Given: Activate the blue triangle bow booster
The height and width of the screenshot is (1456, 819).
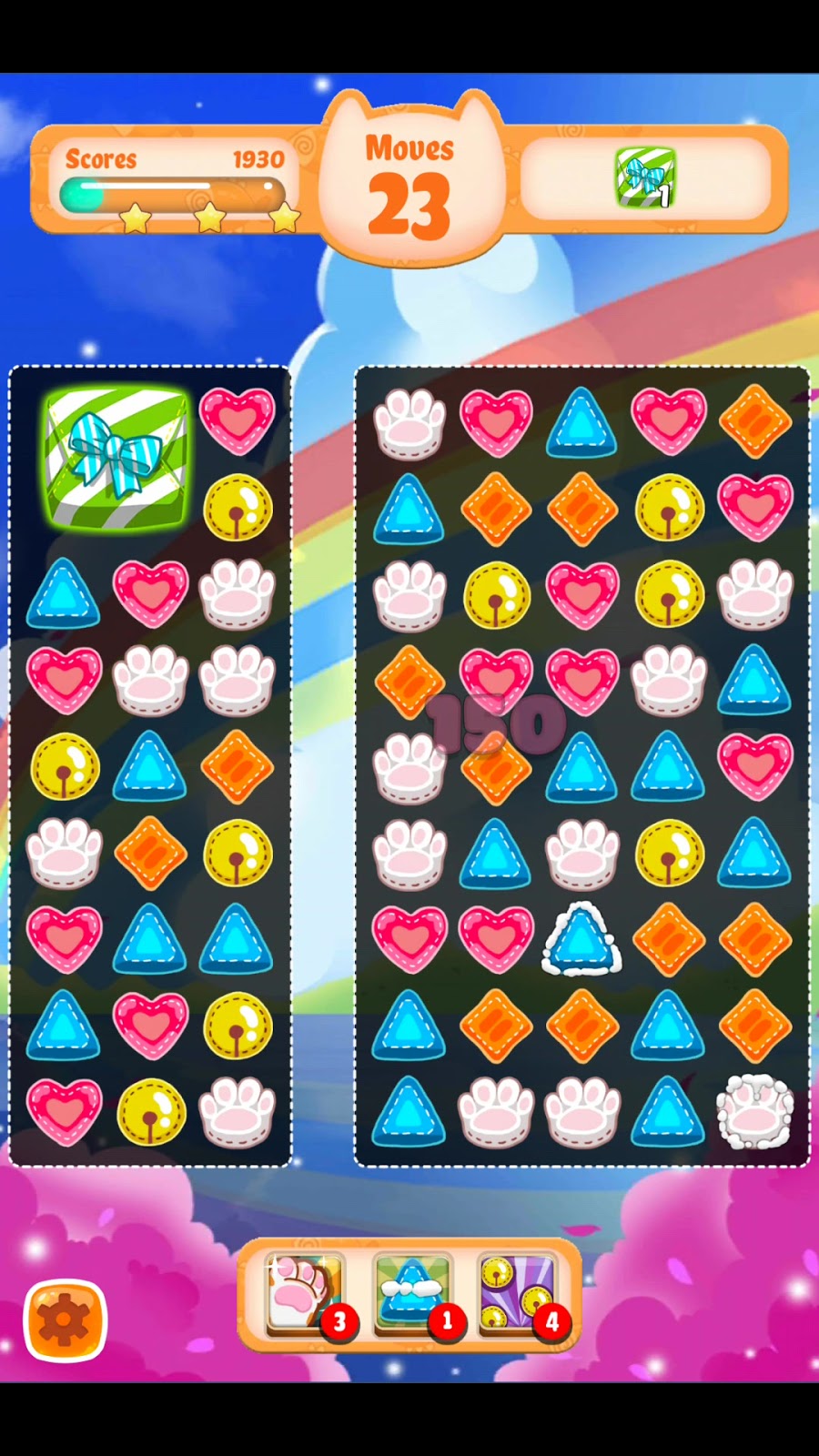Looking at the screenshot, I should [x=411, y=1290].
